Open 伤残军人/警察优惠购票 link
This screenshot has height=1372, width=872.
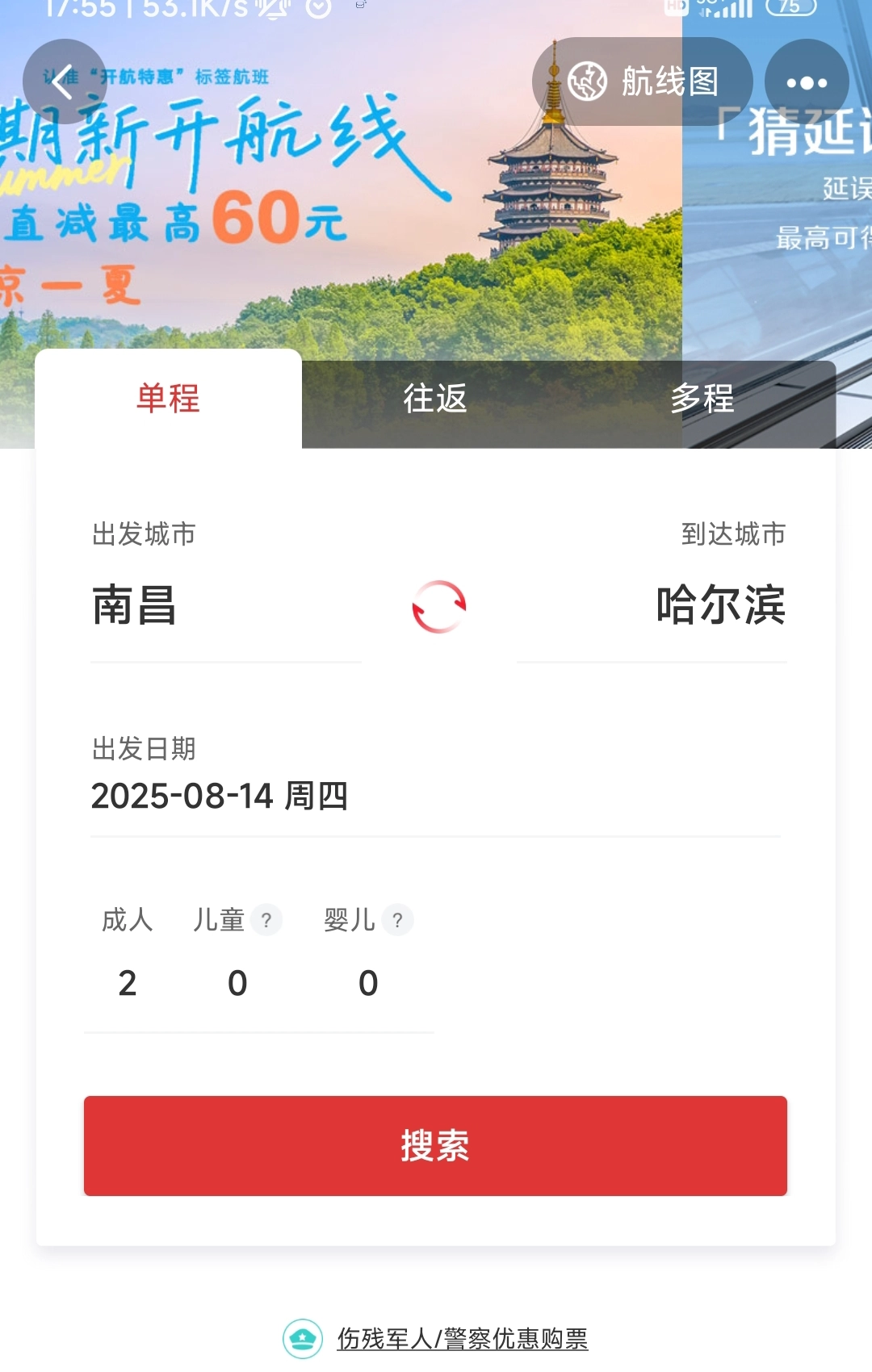[x=462, y=1339]
